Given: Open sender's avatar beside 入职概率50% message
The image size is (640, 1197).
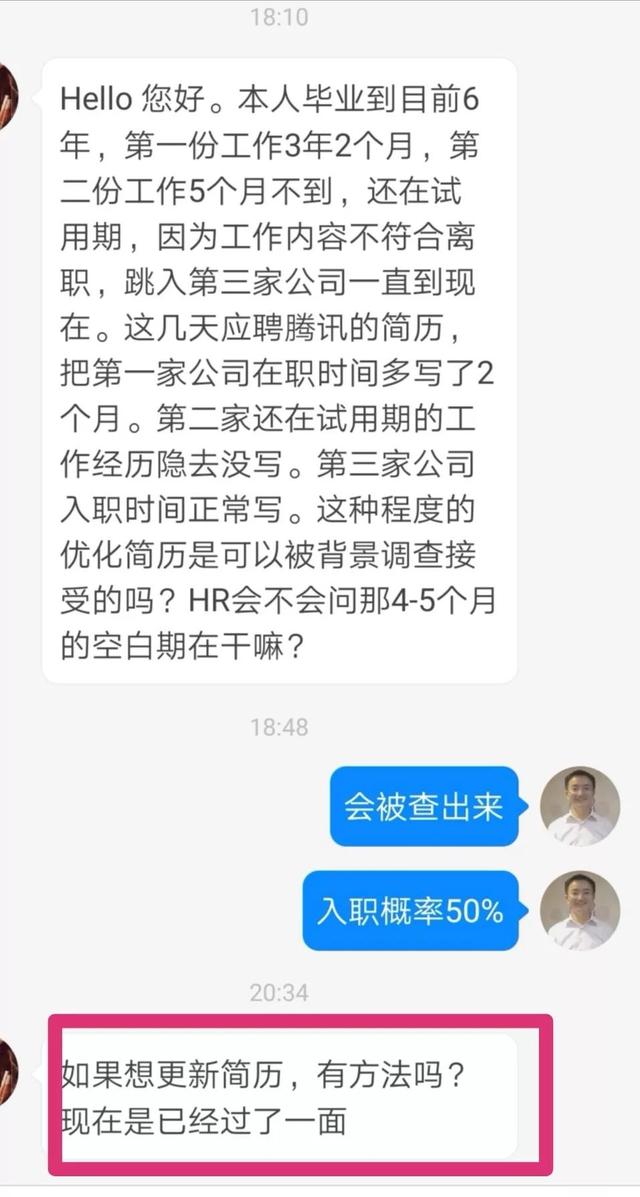Looking at the screenshot, I should click(580, 911).
